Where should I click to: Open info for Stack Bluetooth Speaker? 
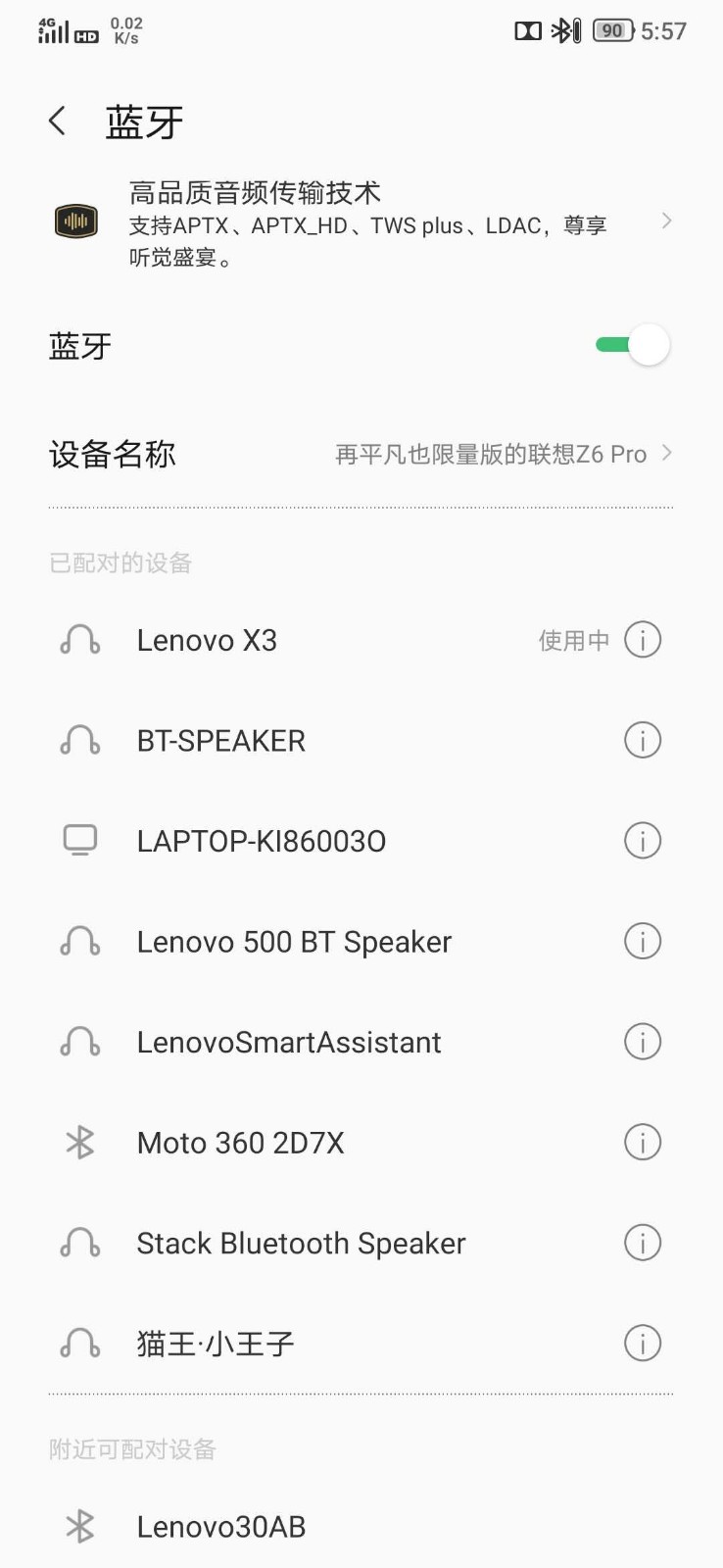coord(643,1243)
